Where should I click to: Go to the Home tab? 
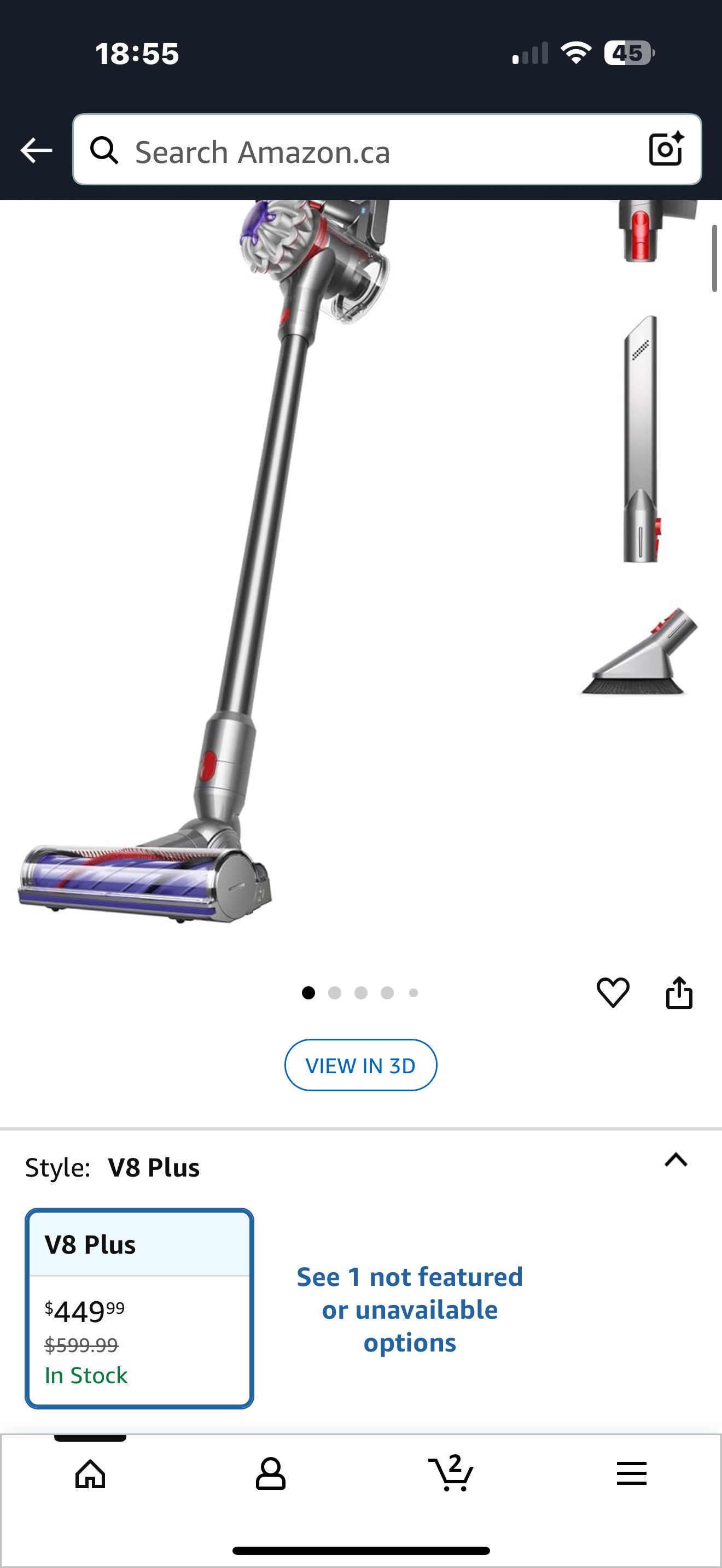90,1473
